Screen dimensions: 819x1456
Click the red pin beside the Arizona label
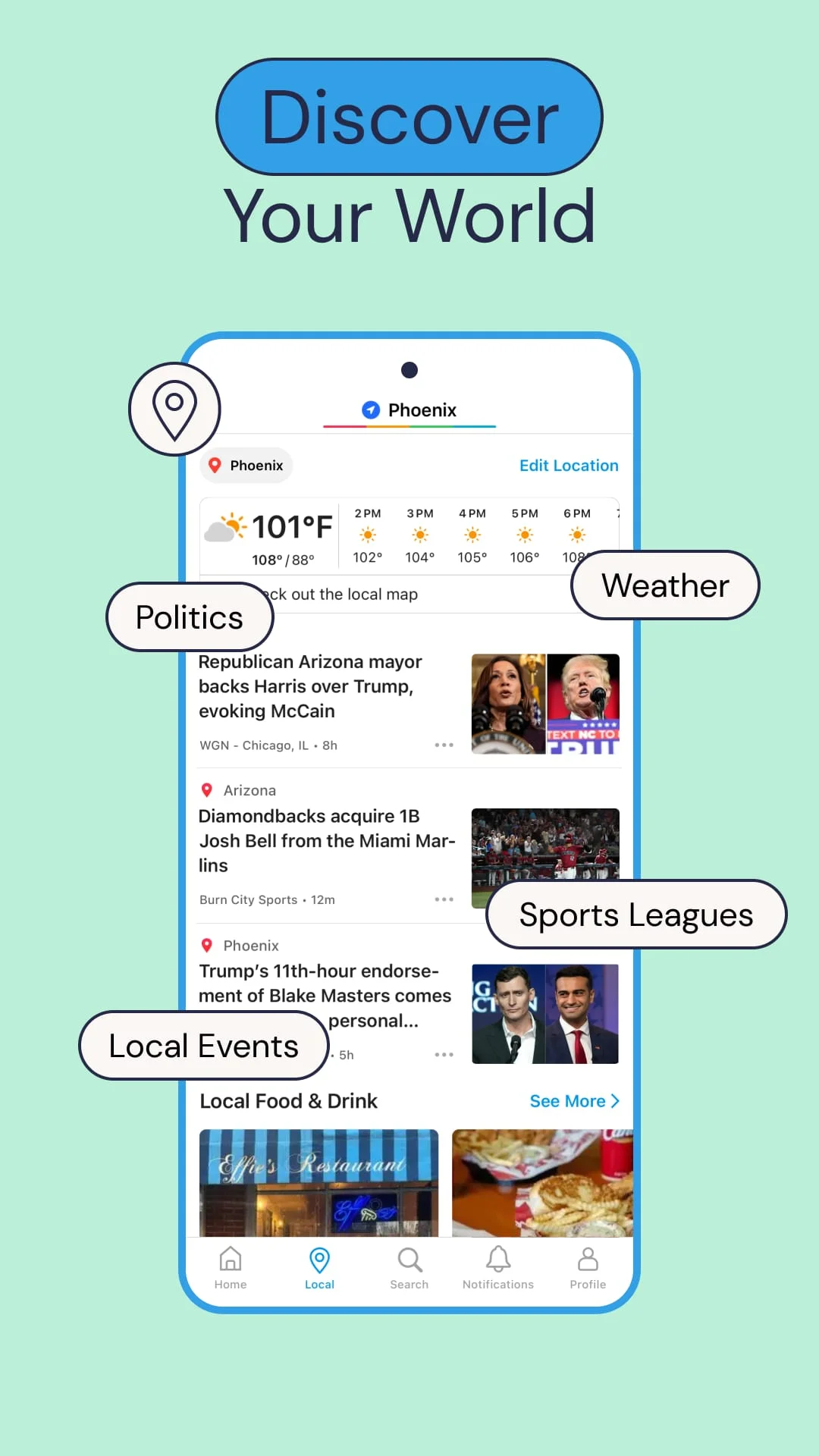[208, 789]
